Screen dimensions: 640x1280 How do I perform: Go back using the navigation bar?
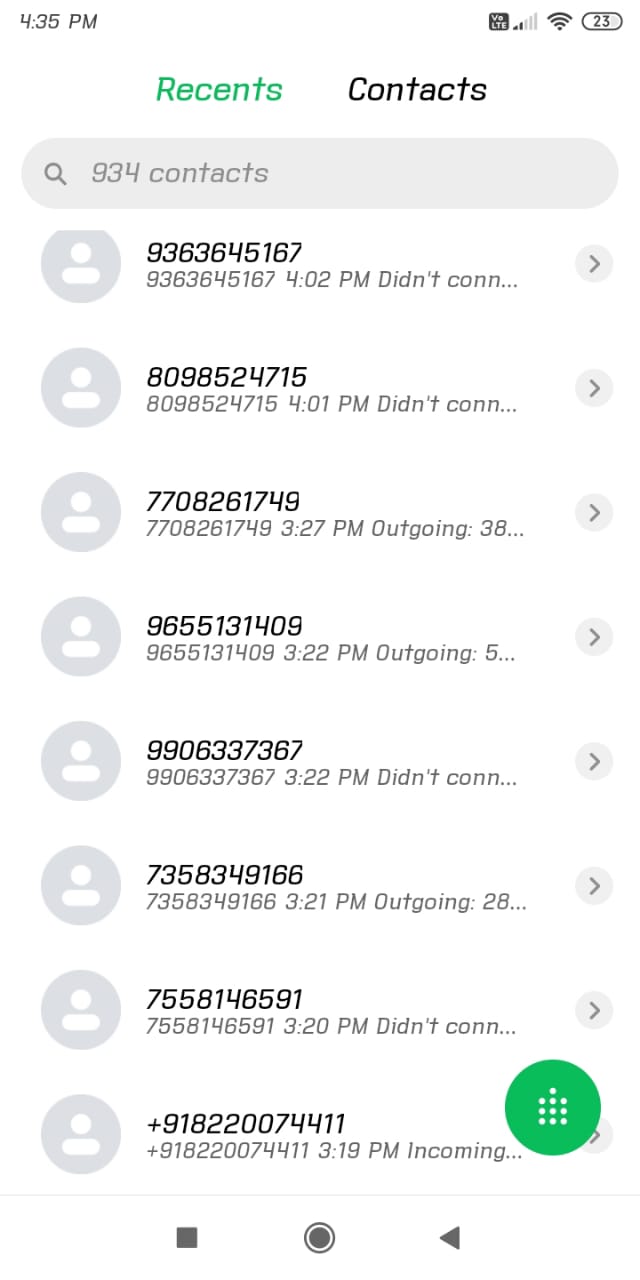pyautogui.click(x=450, y=1238)
